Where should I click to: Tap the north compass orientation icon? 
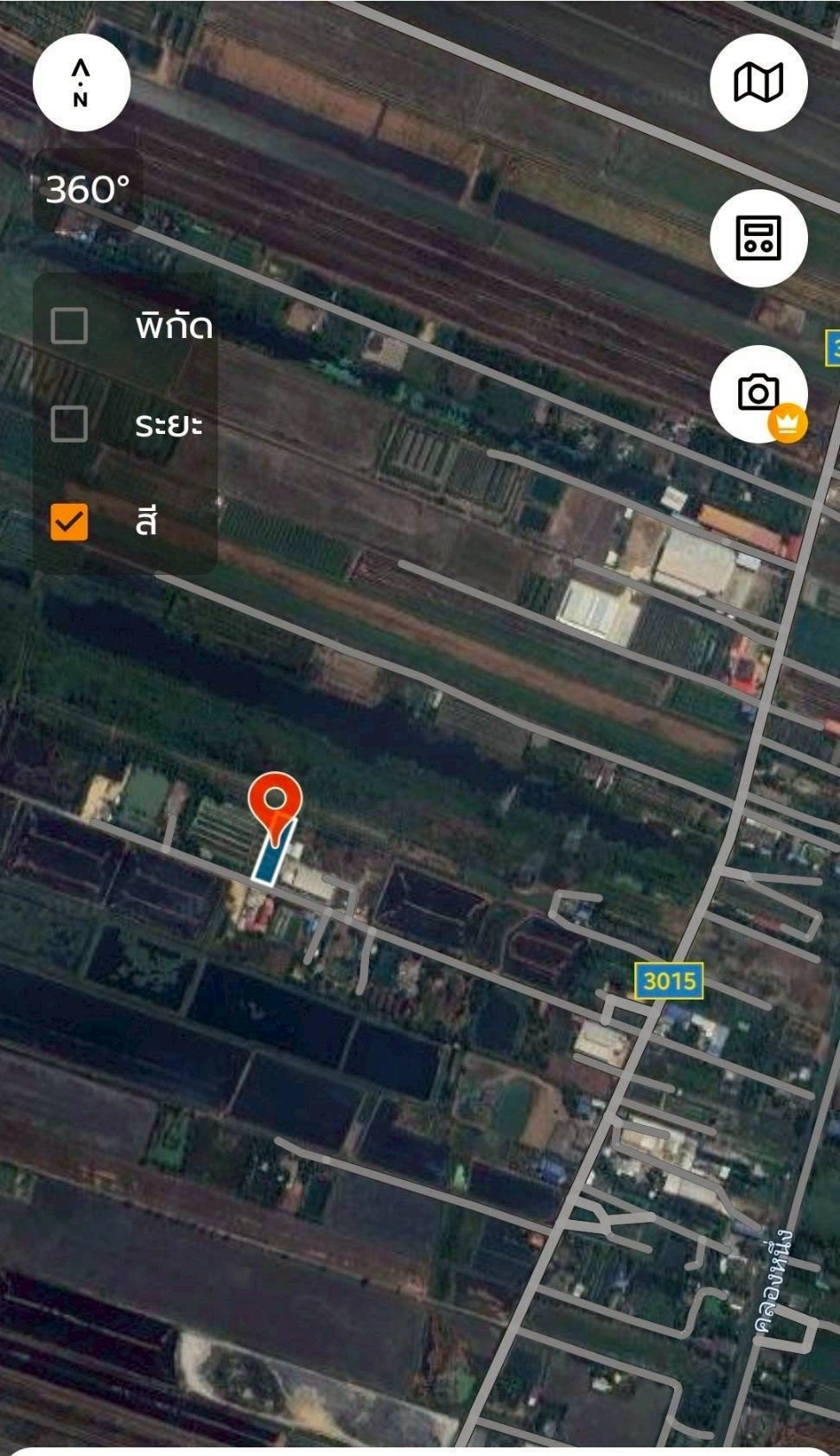coord(81,81)
